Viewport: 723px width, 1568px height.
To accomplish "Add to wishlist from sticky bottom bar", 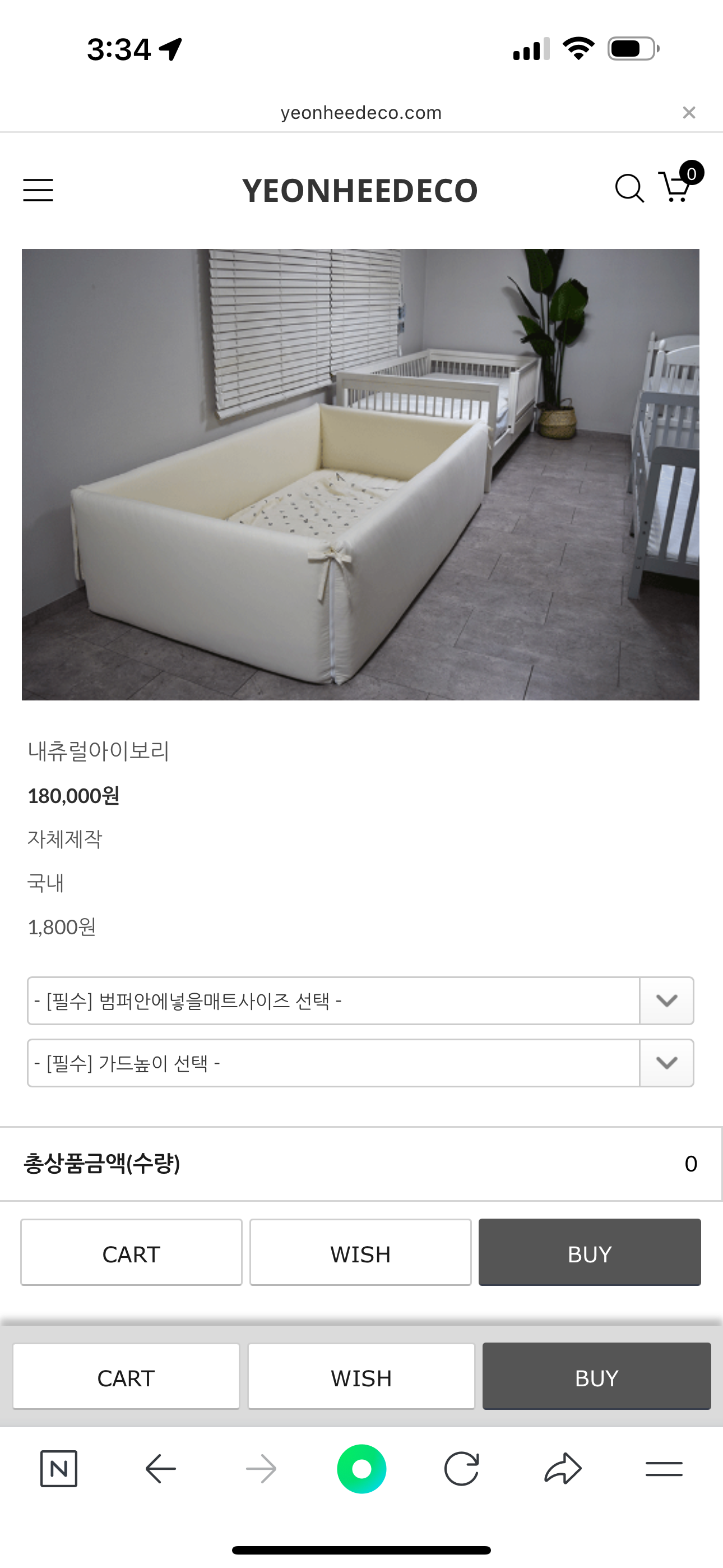I will coord(361,1377).
